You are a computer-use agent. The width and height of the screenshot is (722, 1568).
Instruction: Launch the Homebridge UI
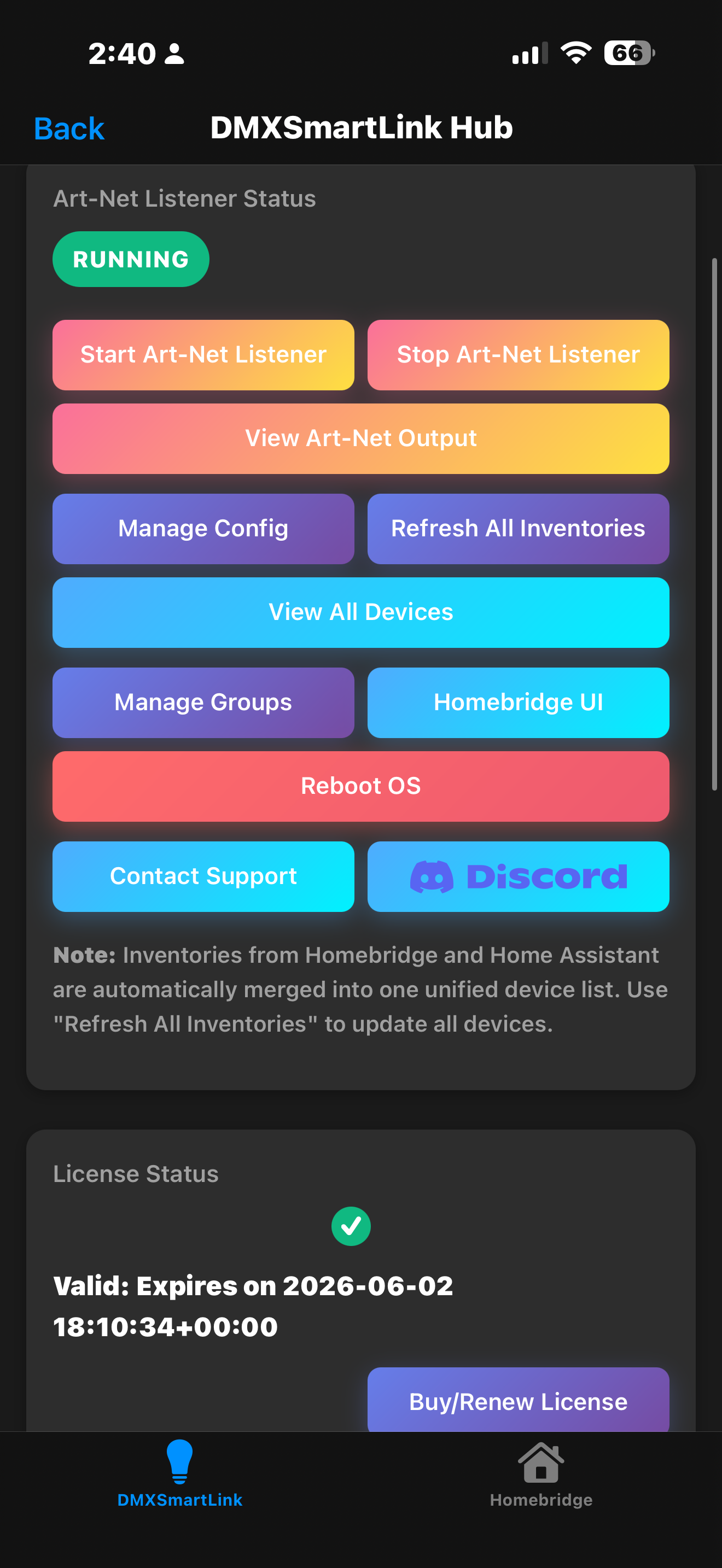click(518, 703)
